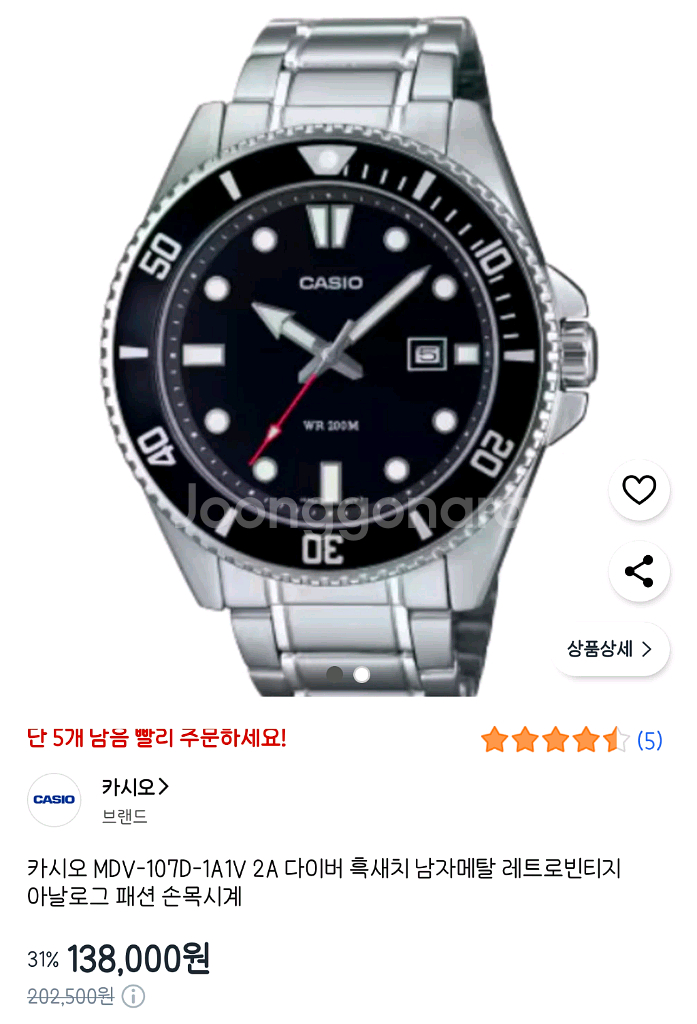The height and width of the screenshot is (1024, 697).
Task: Show price info next to 202,500원
Action: click(133, 996)
